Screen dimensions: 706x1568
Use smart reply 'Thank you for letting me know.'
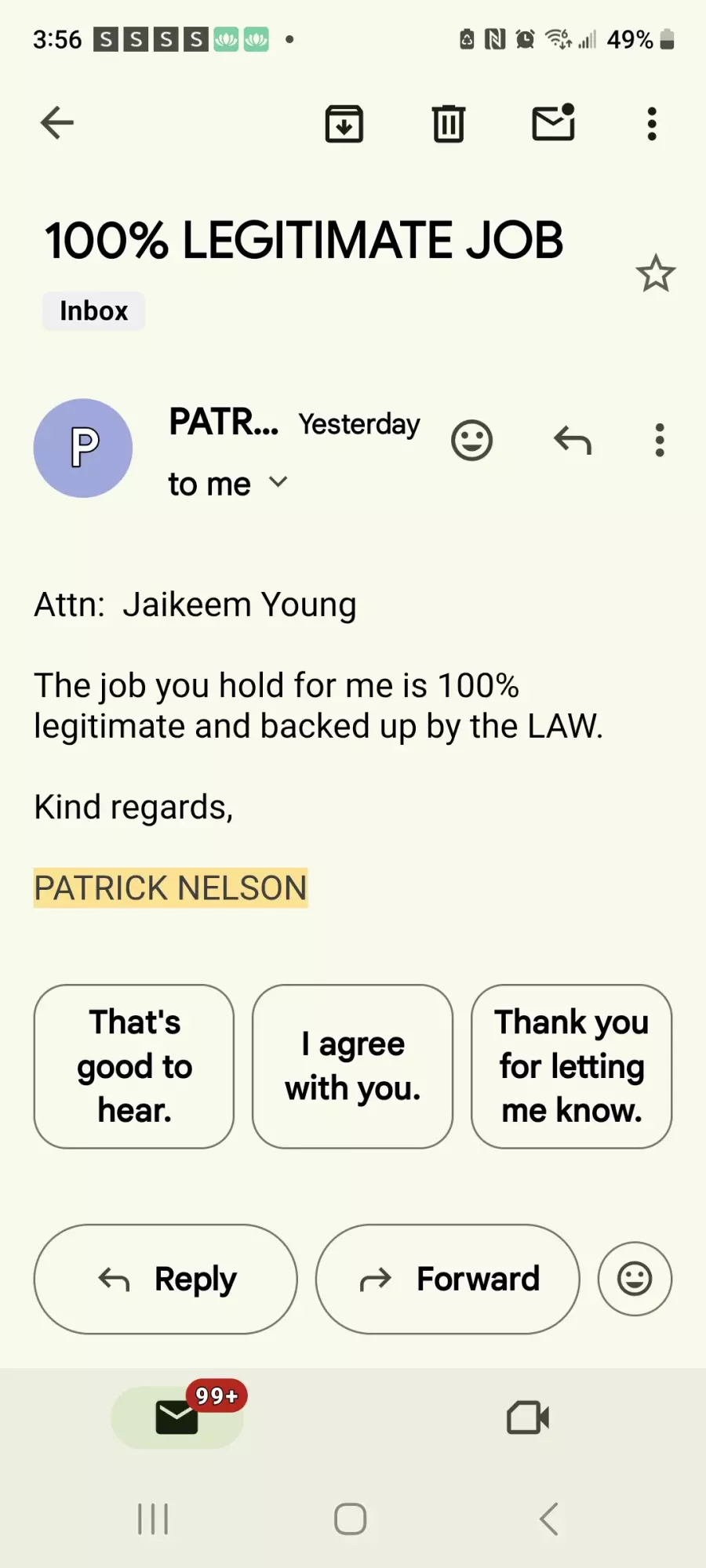[x=571, y=1066]
